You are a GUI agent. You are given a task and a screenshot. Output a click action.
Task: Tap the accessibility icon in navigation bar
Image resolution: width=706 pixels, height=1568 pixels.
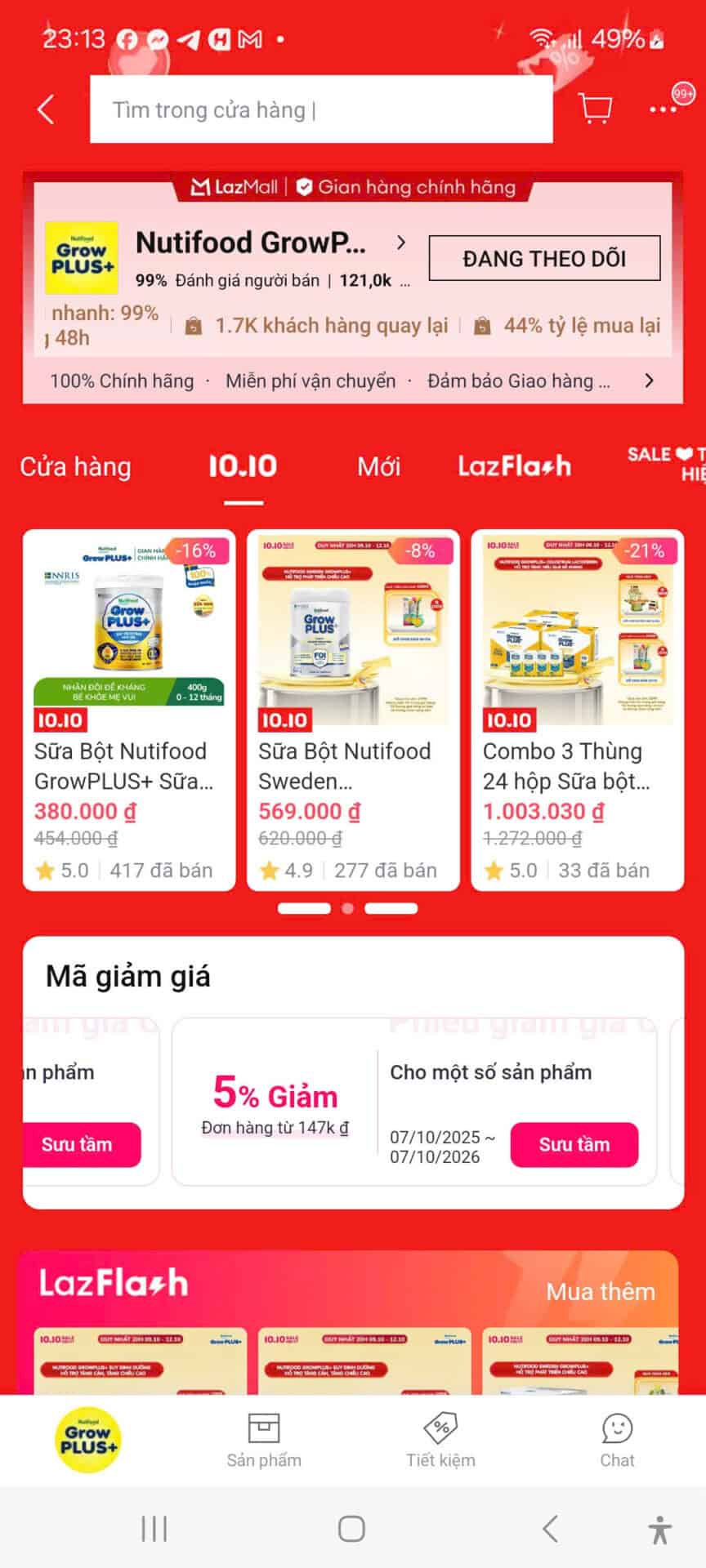coord(660,1530)
